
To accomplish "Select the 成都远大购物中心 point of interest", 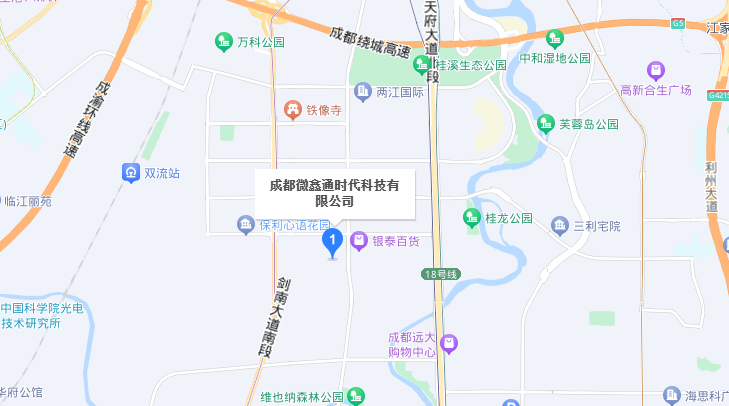I will [449, 343].
